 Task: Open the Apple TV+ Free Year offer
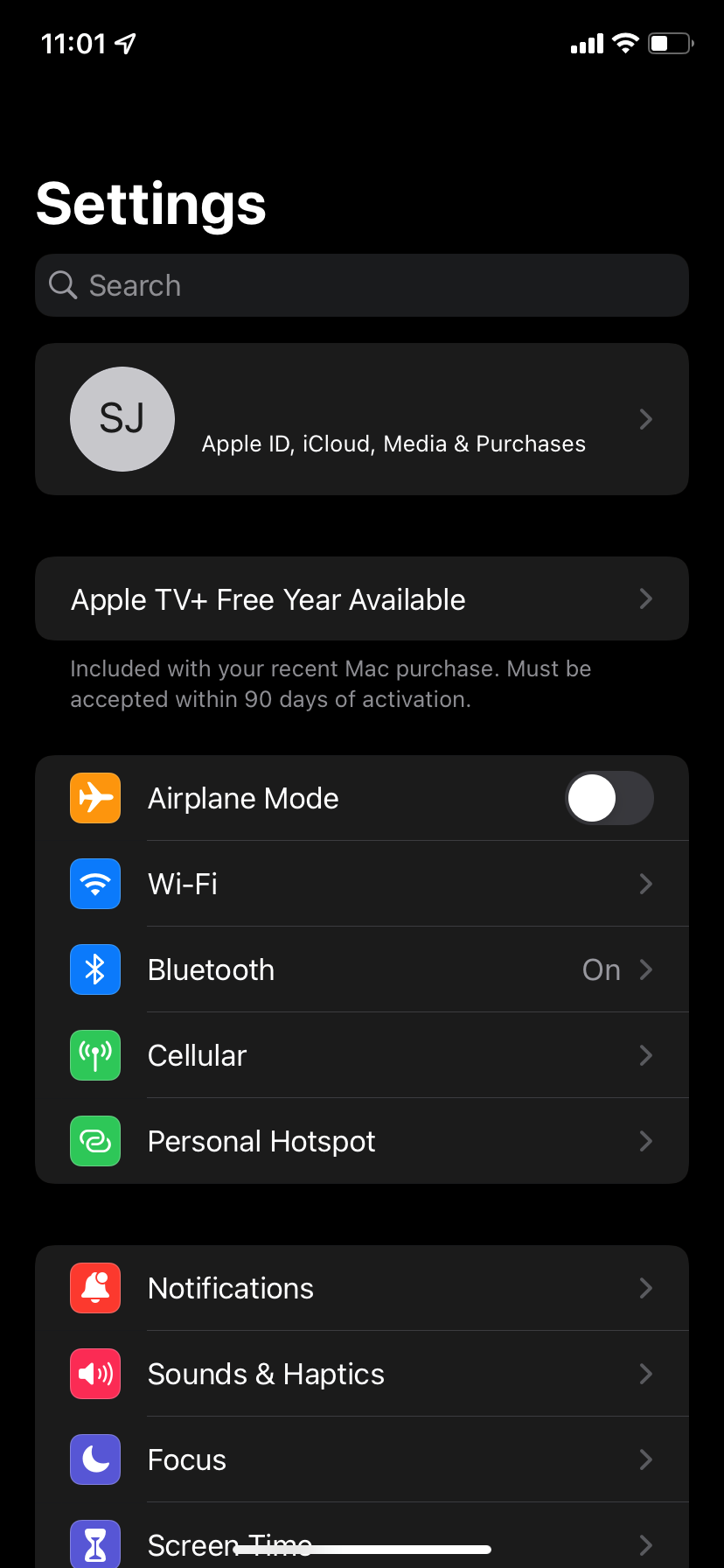point(362,598)
